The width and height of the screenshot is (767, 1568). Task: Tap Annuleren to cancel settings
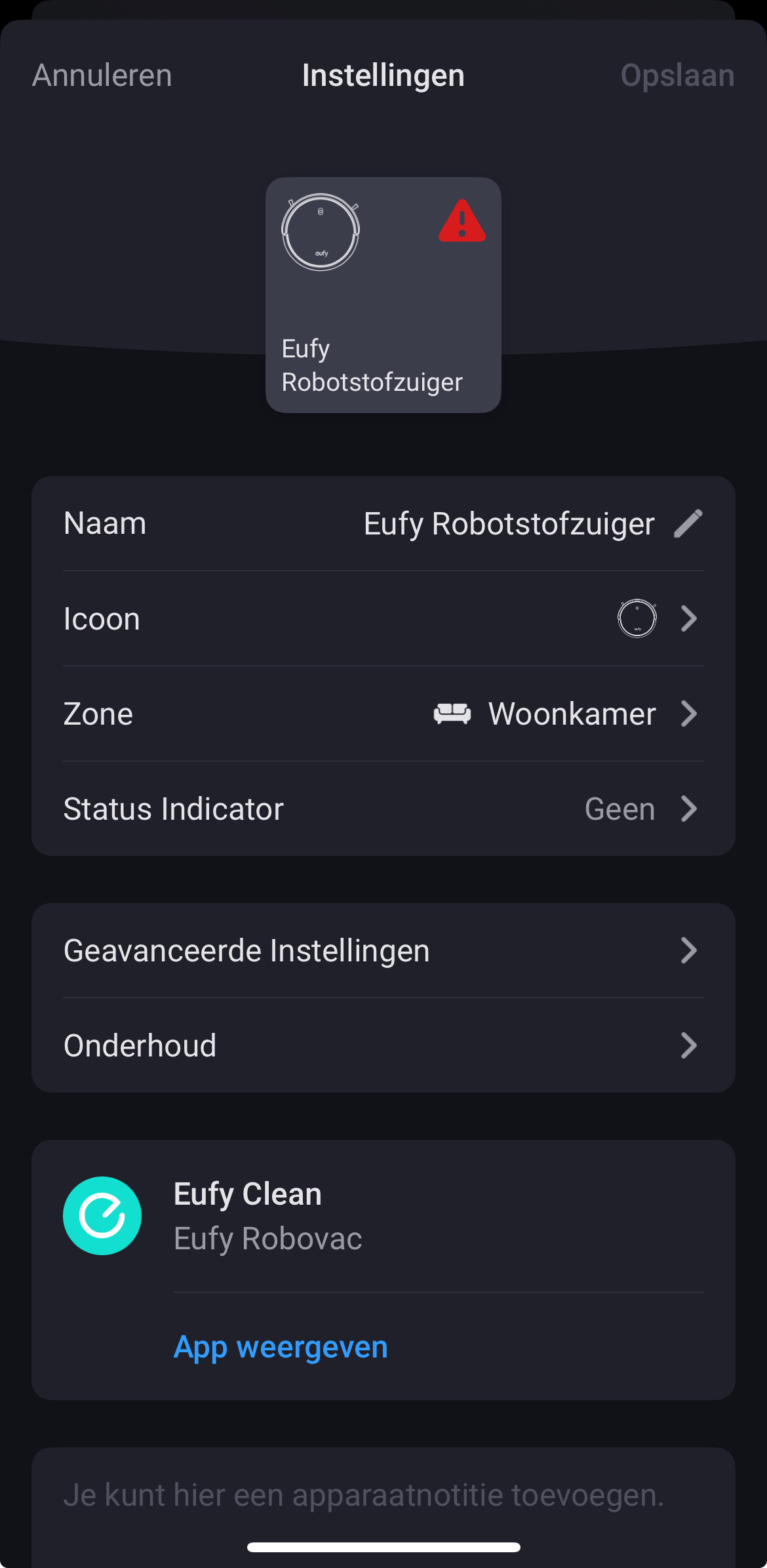(102, 75)
